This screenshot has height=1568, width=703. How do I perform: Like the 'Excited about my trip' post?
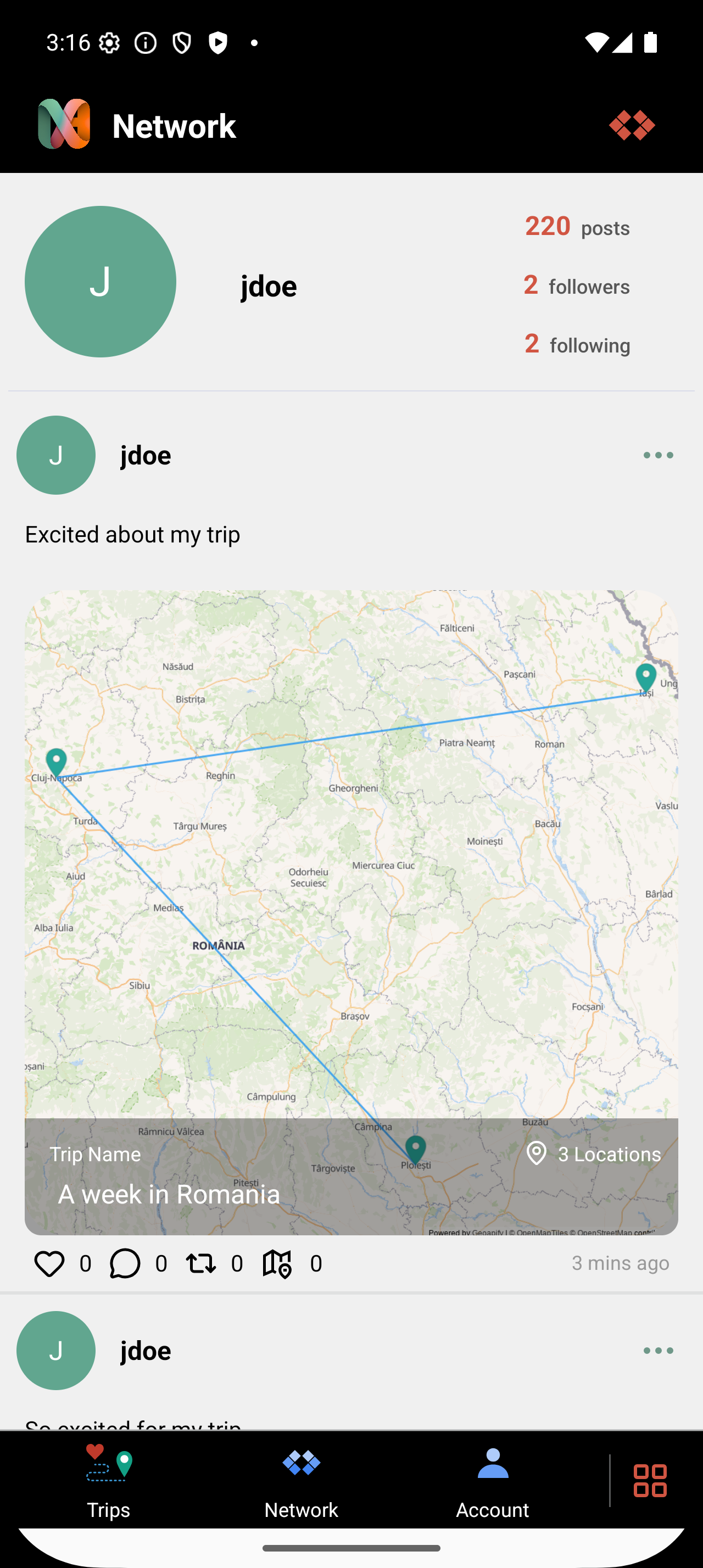coord(49,1263)
